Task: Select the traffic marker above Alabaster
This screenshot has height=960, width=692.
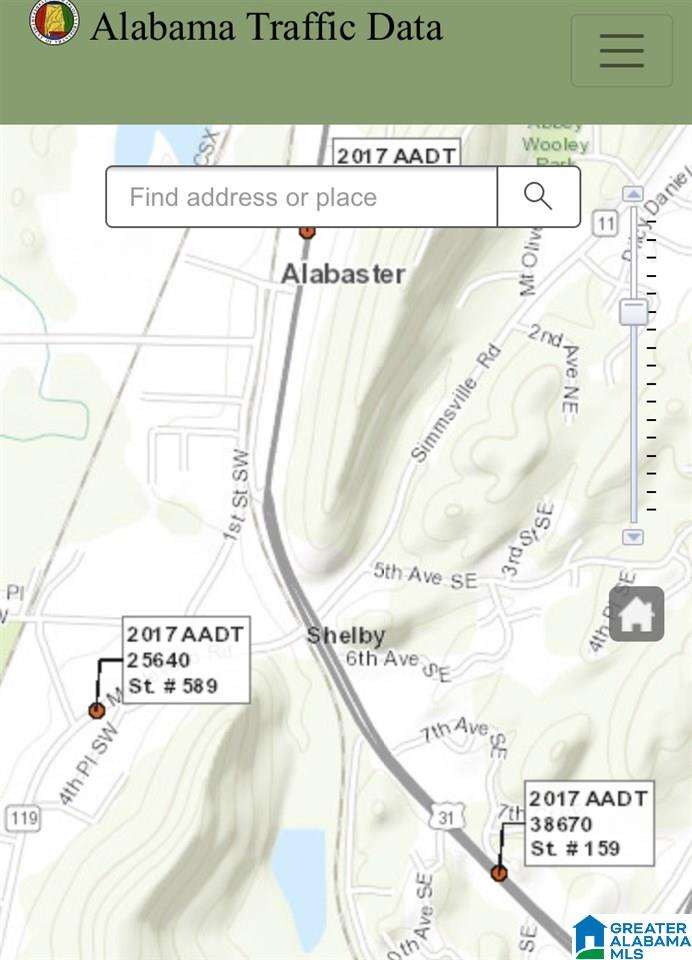Action: click(x=307, y=231)
